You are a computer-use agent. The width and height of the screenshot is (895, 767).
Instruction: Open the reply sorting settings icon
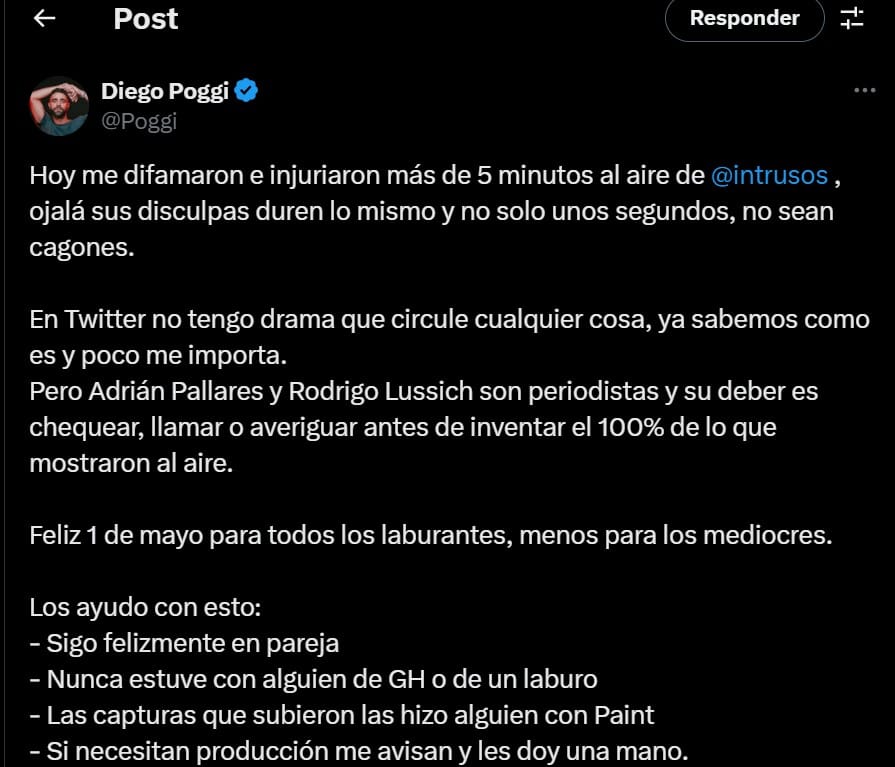click(852, 18)
